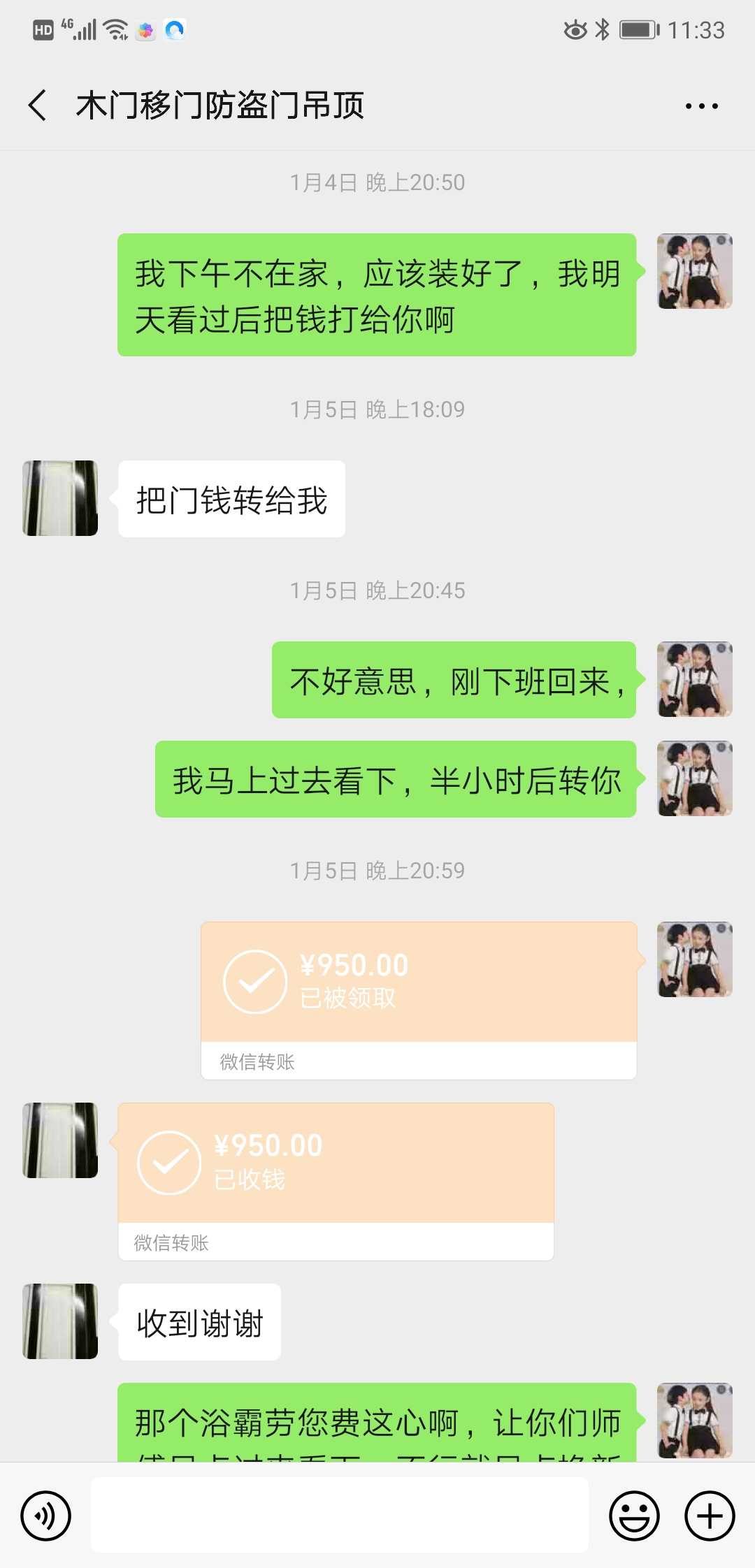Tap the message text field
This screenshot has width=755, height=1568.
339,1515
